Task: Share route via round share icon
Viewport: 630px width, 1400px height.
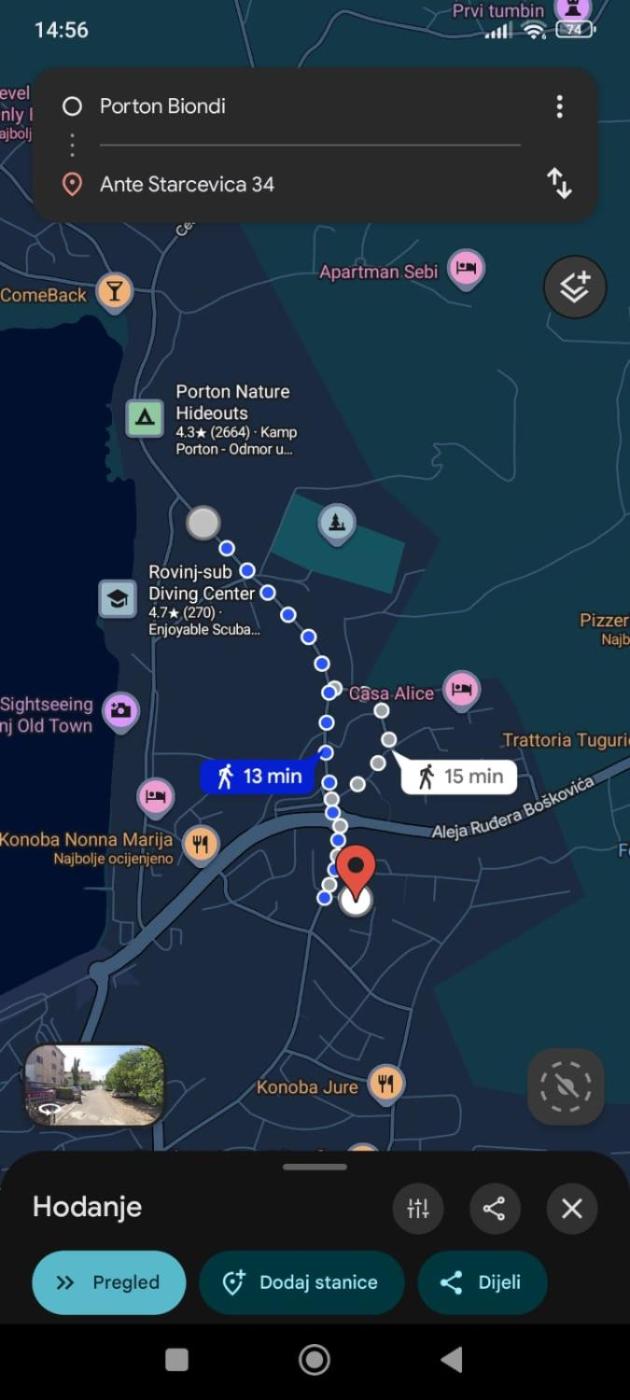Action: pos(495,1208)
